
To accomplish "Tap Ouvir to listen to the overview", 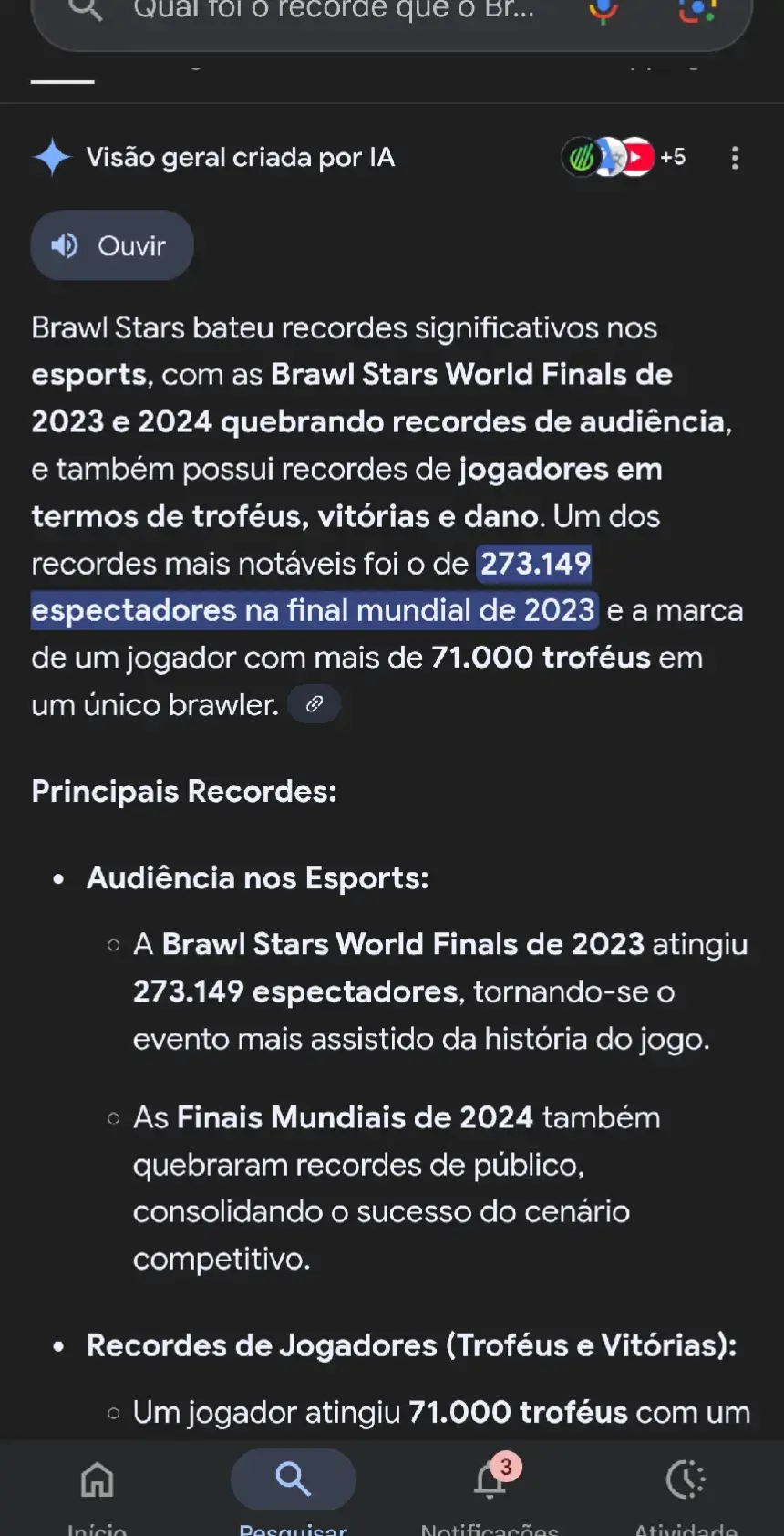I will point(111,245).
